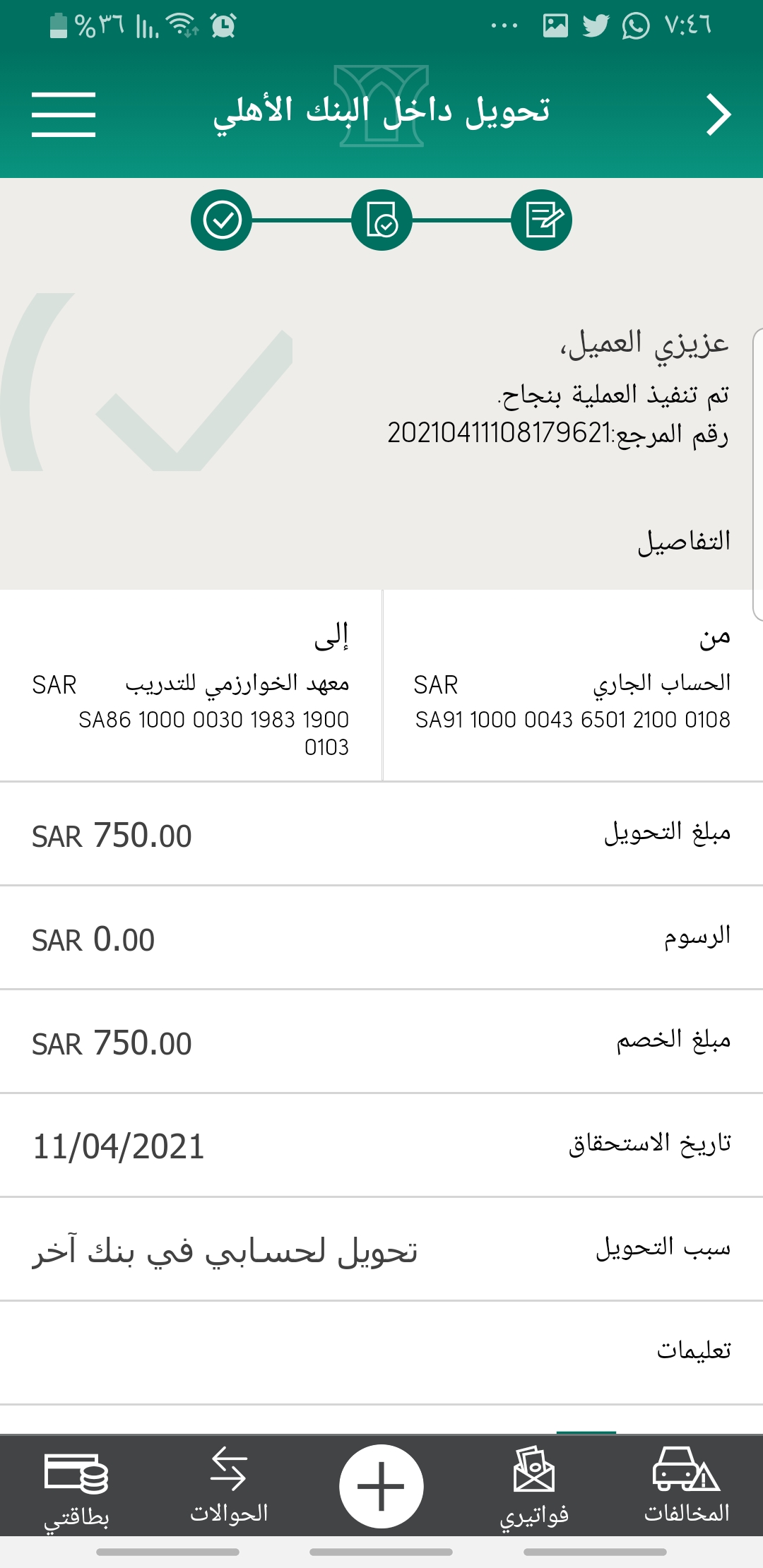The width and height of the screenshot is (763, 1568).
Task: Go to the الحوالات tab
Action: coord(229,1485)
